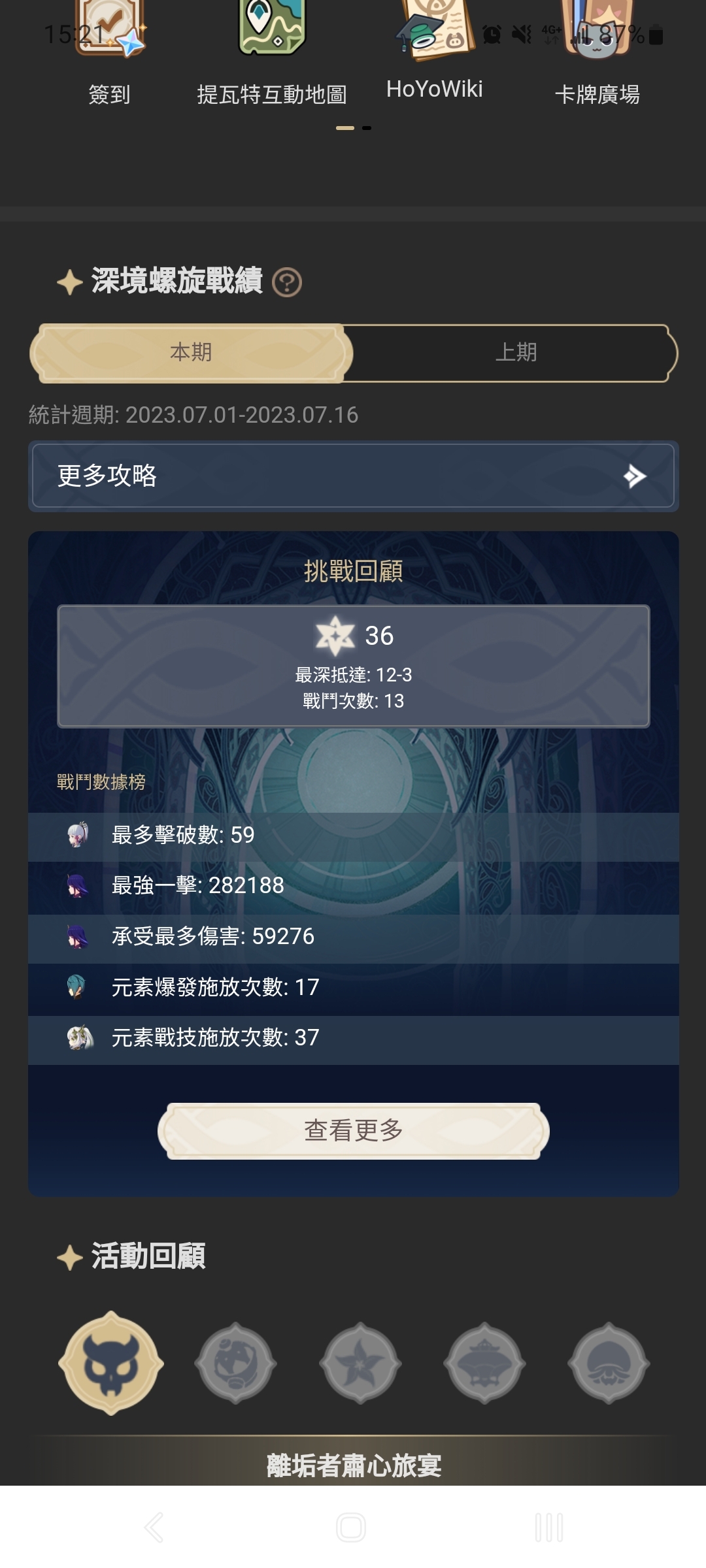Image resolution: width=706 pixels, height=1568 pixels.
Task: Select the second event badge with the fish
Action: 235,1364
